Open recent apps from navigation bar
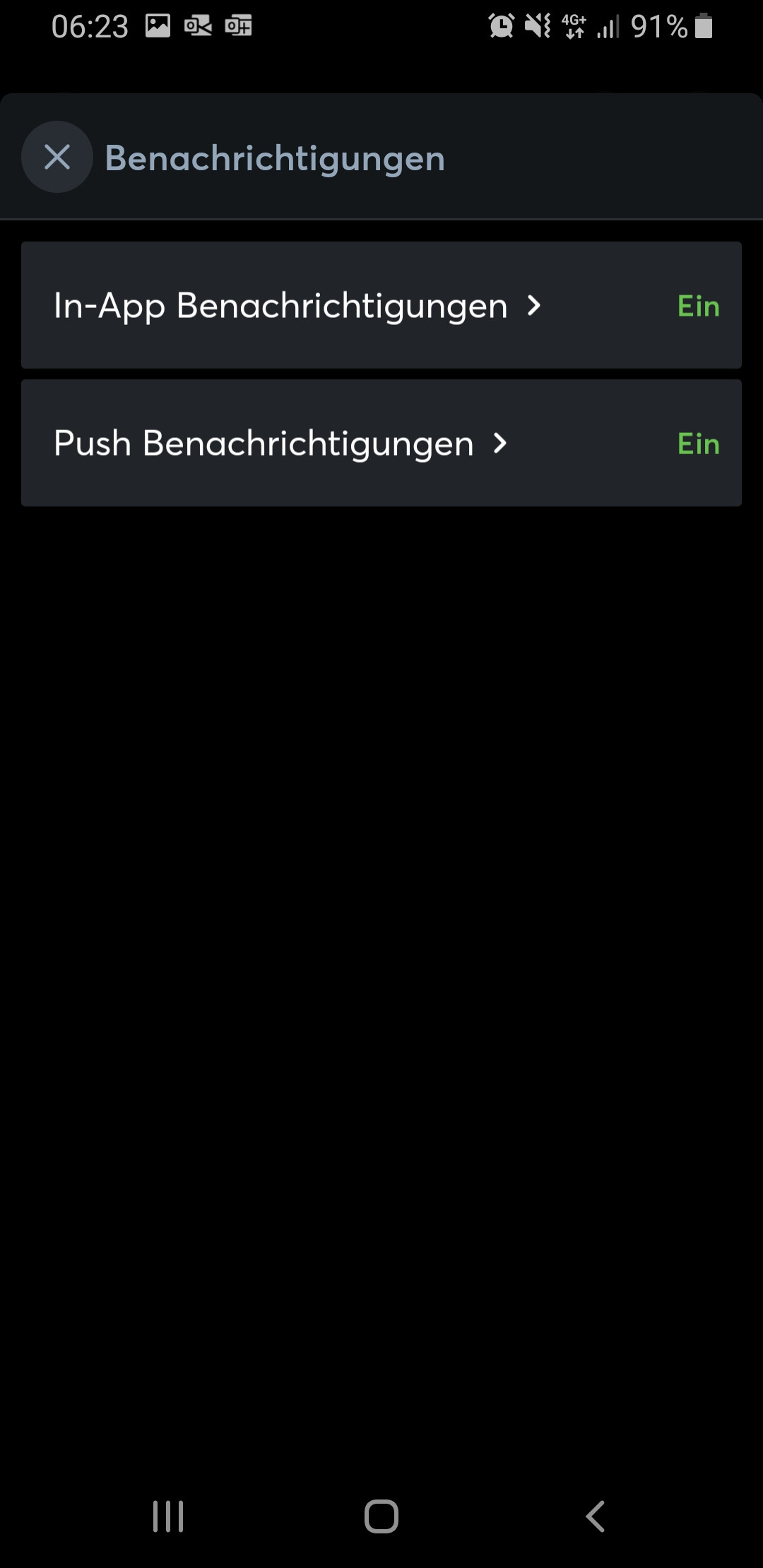The width and height of the screenshot is (763, 1568). 168,1516
